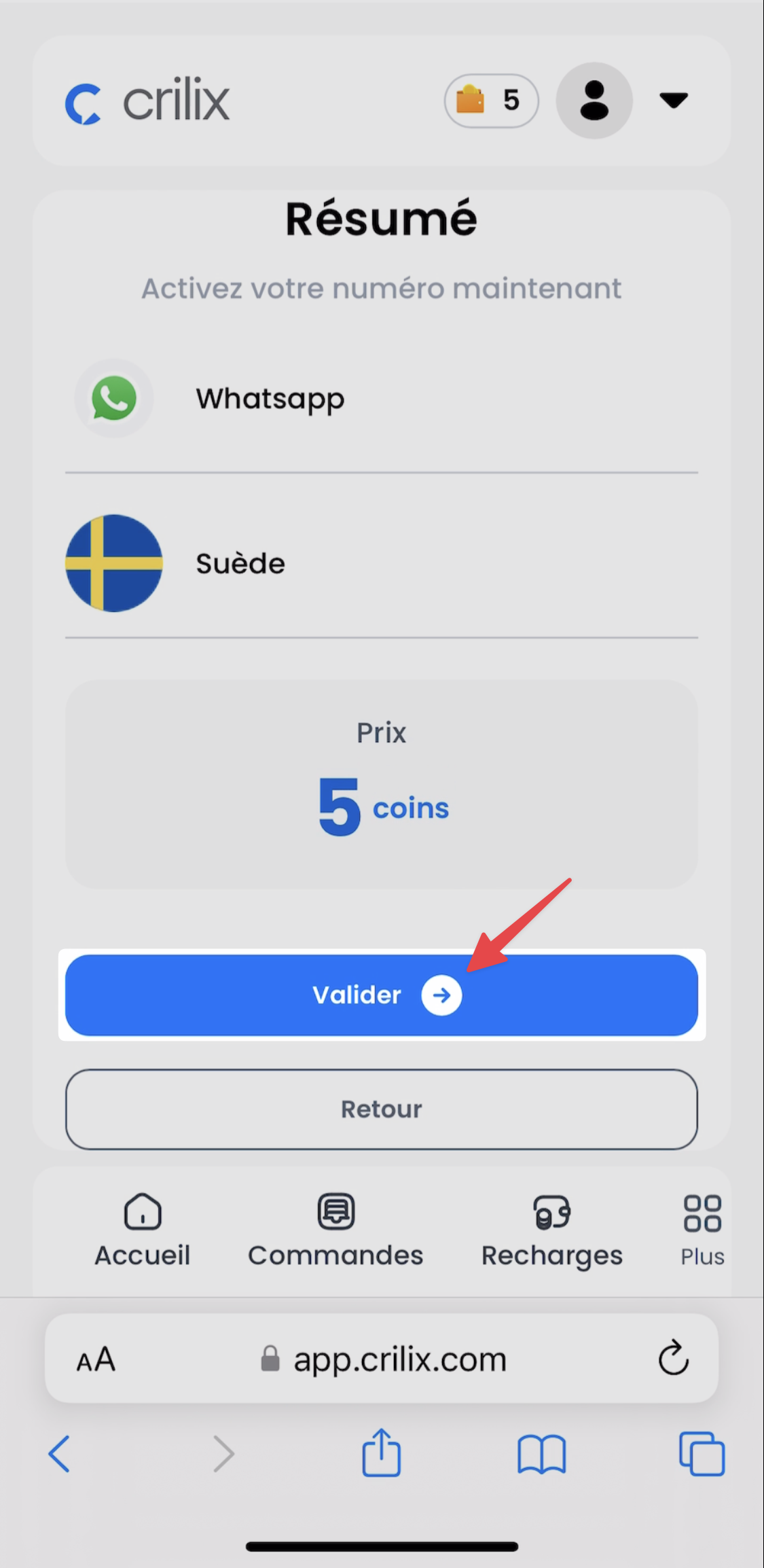Share this page from Safari
The image size is (764, 1568).
[x=382, y=1453]
